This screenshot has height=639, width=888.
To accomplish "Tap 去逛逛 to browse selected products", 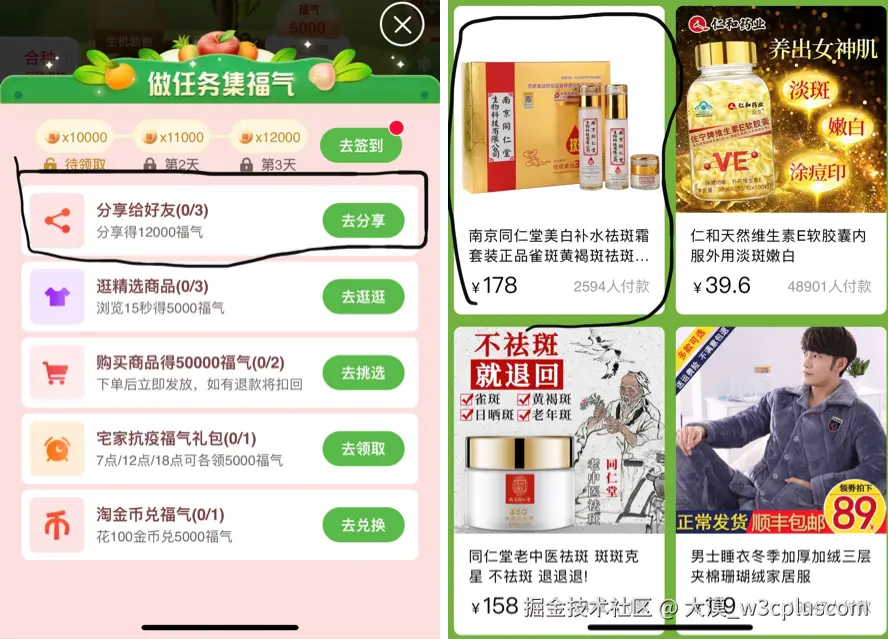I will (x=363, y=297).
